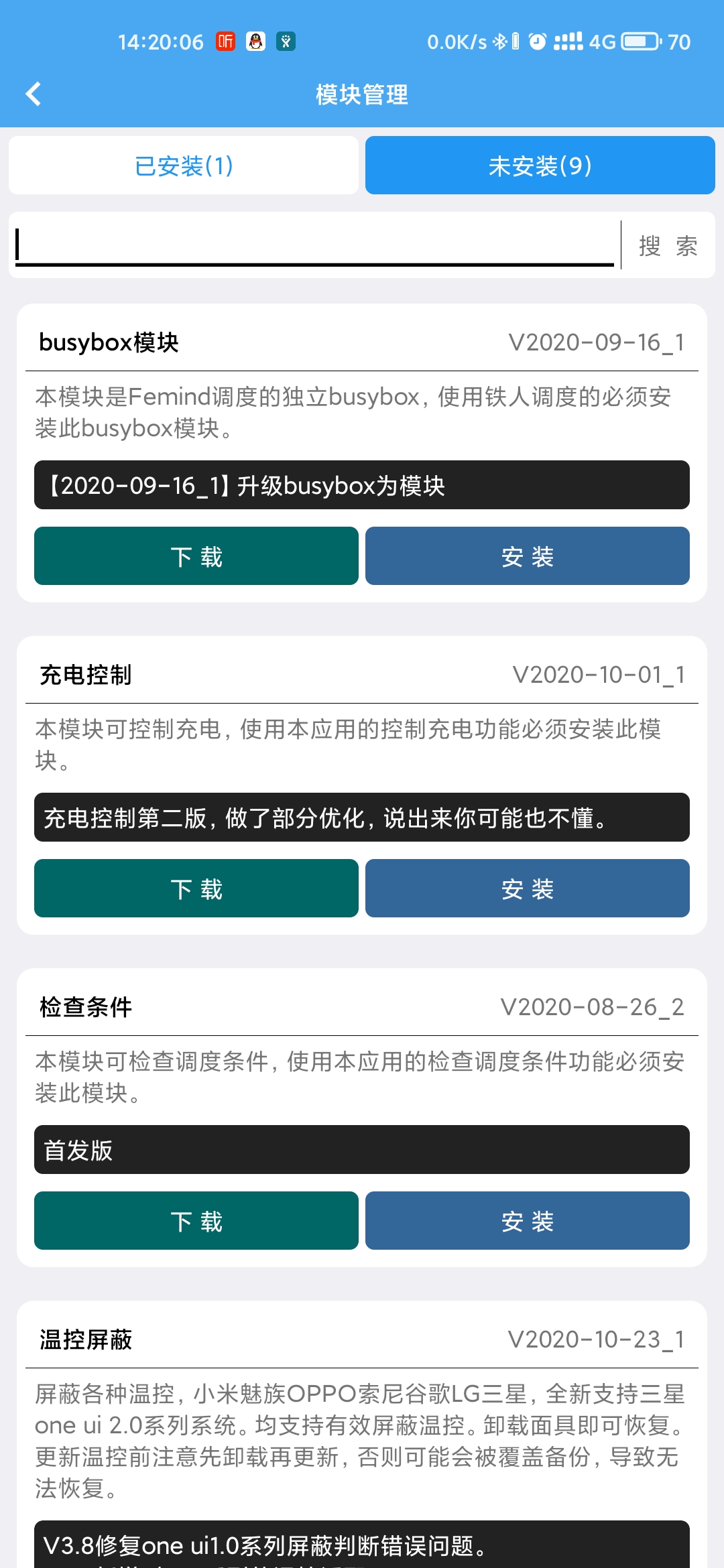This screenshot has height=1568, width=724.
Task: Install the 检查条件 module
Action: click(x=528, y=1221)
